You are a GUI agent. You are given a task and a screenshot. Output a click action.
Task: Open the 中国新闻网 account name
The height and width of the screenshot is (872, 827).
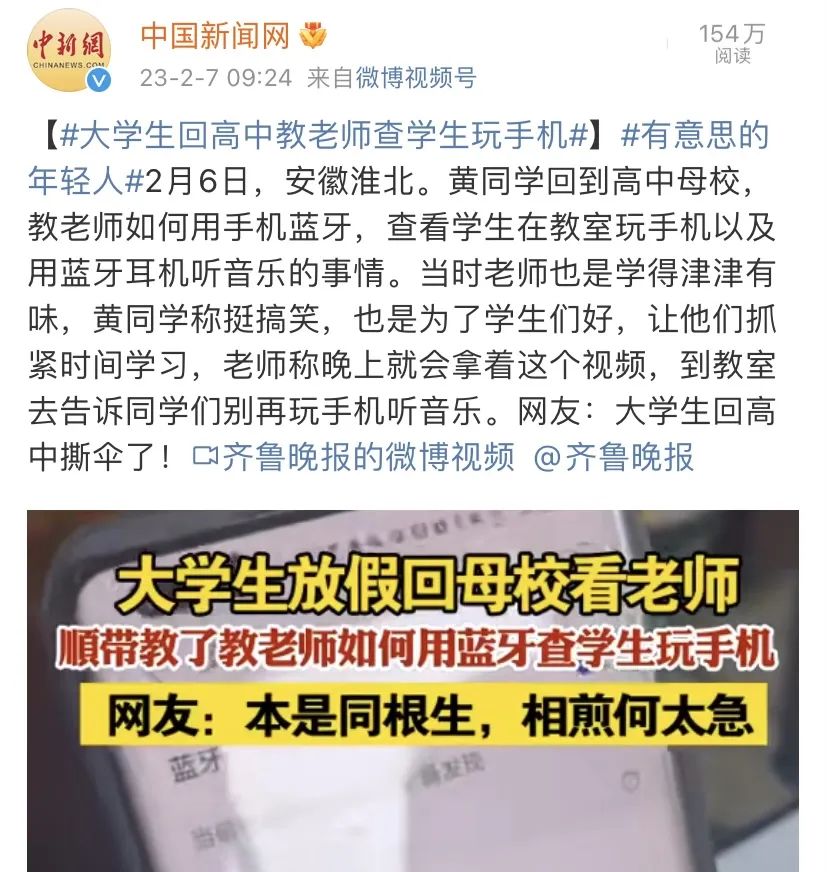(214, 37)
